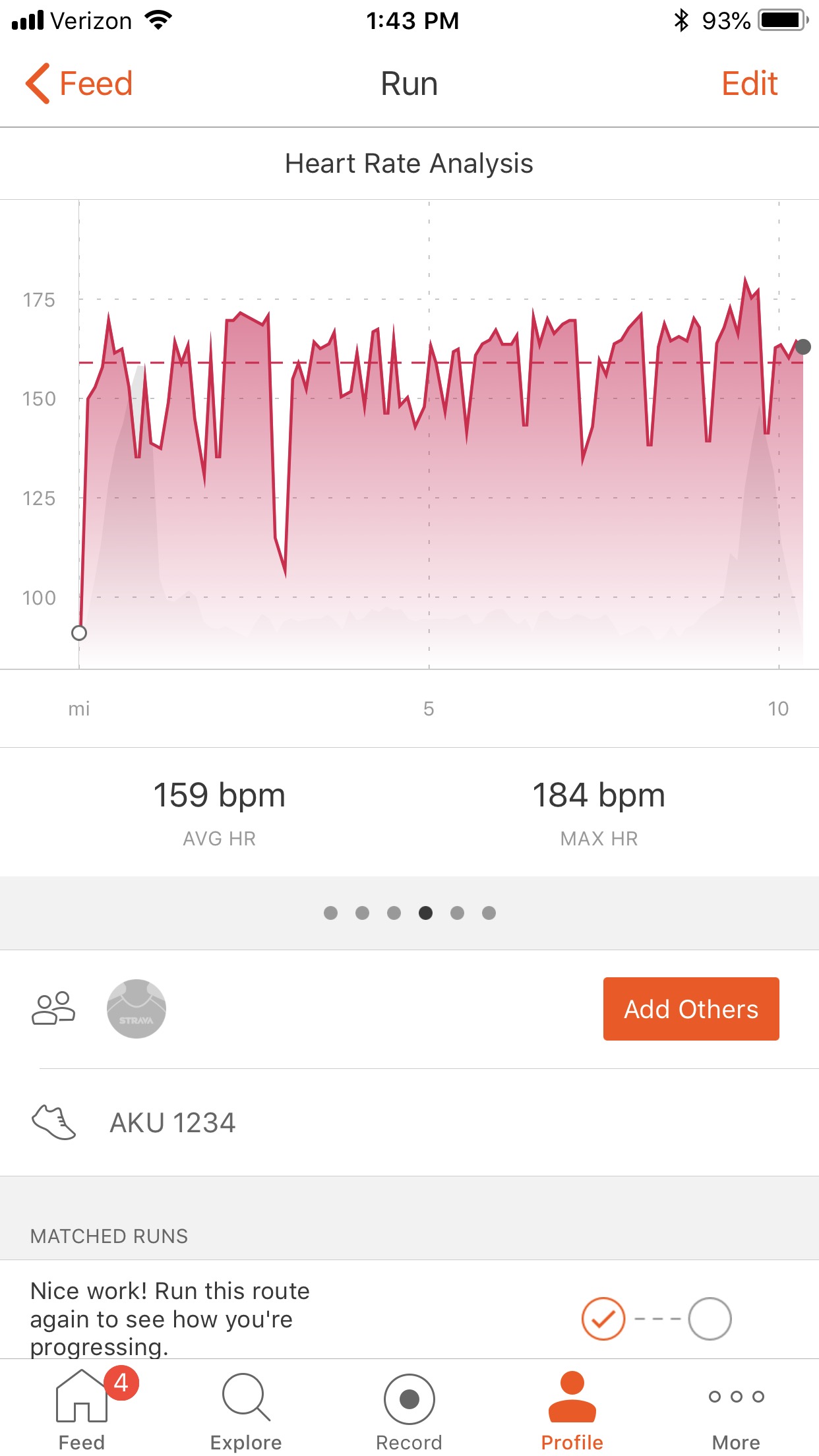Viewport: 819px width, 1456px height.
Task: Go back to Feed
Action: pos(79,84)
